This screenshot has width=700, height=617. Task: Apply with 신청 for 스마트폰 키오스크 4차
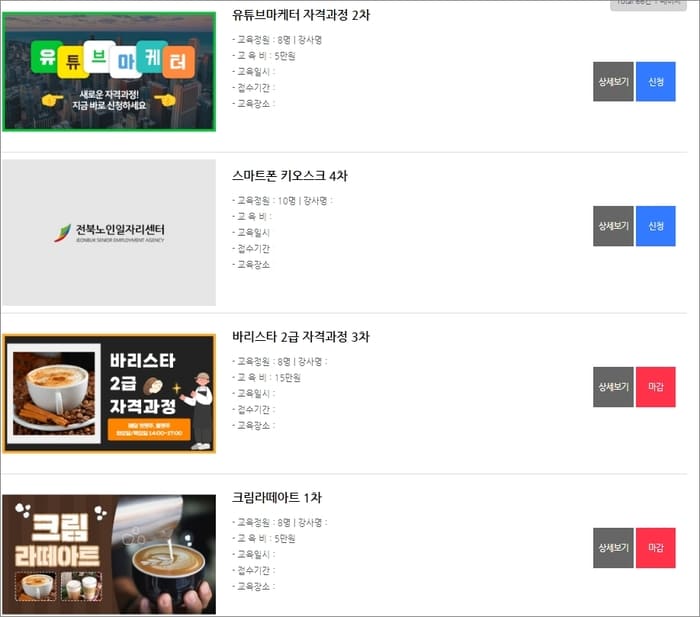[x=656, y=226]
